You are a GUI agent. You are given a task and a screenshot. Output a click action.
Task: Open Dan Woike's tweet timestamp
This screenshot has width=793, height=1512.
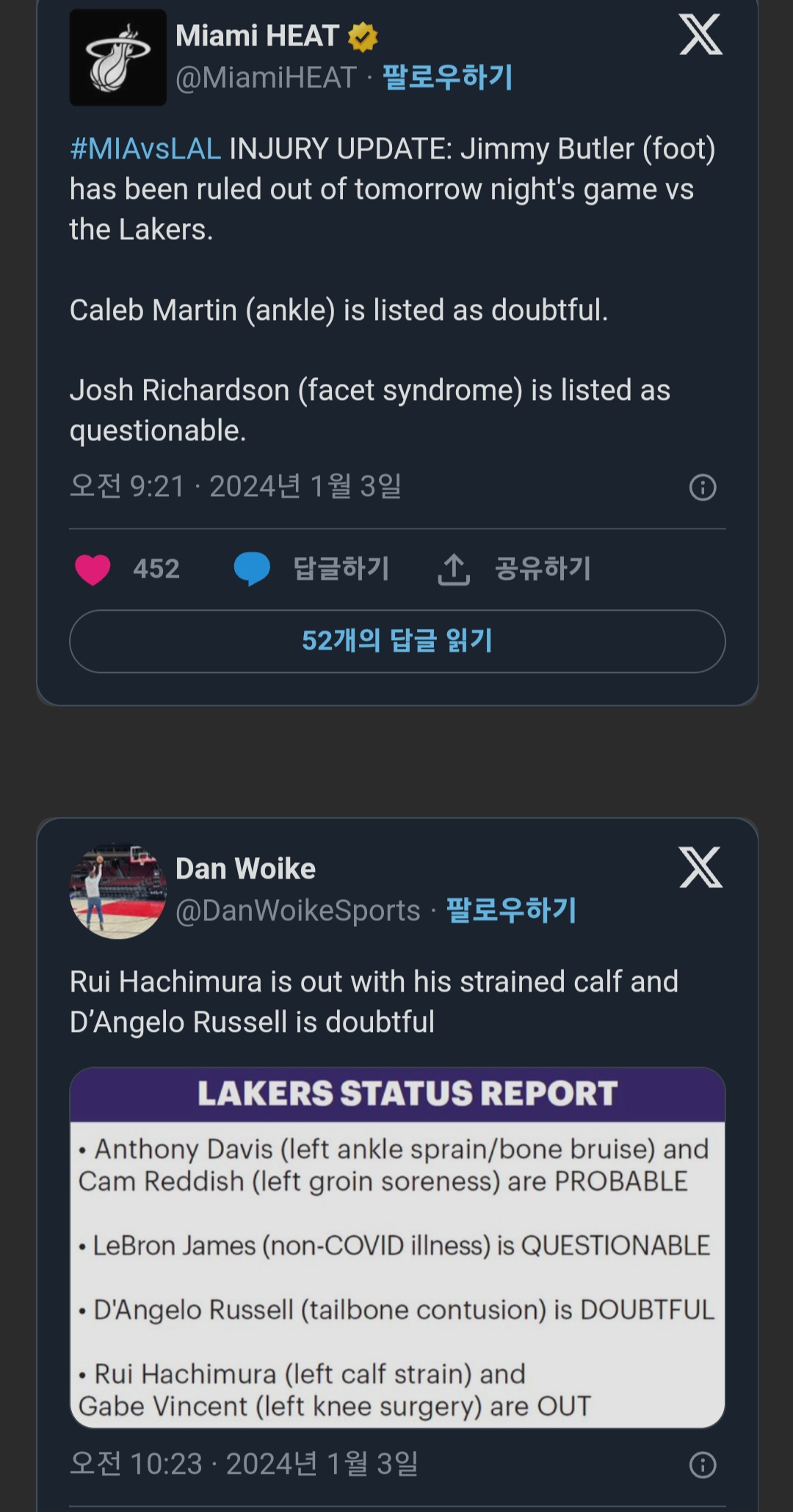244,1464
